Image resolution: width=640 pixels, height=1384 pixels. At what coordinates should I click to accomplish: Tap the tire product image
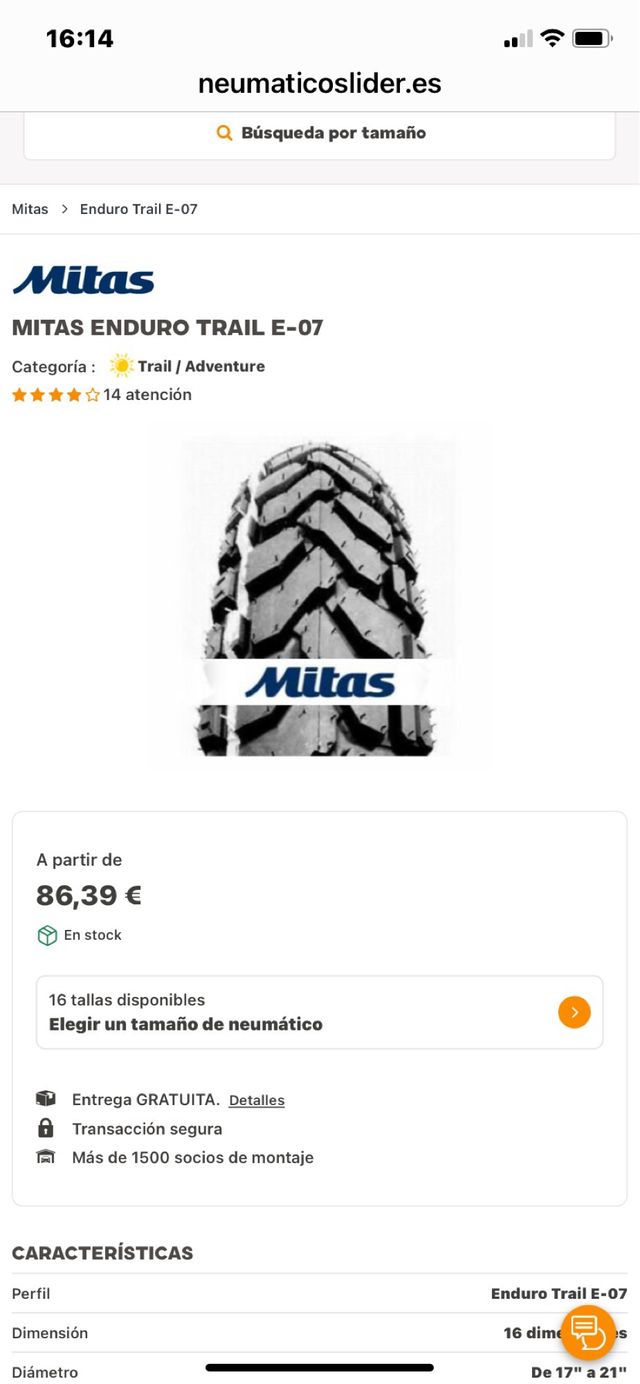click(320, 596)
